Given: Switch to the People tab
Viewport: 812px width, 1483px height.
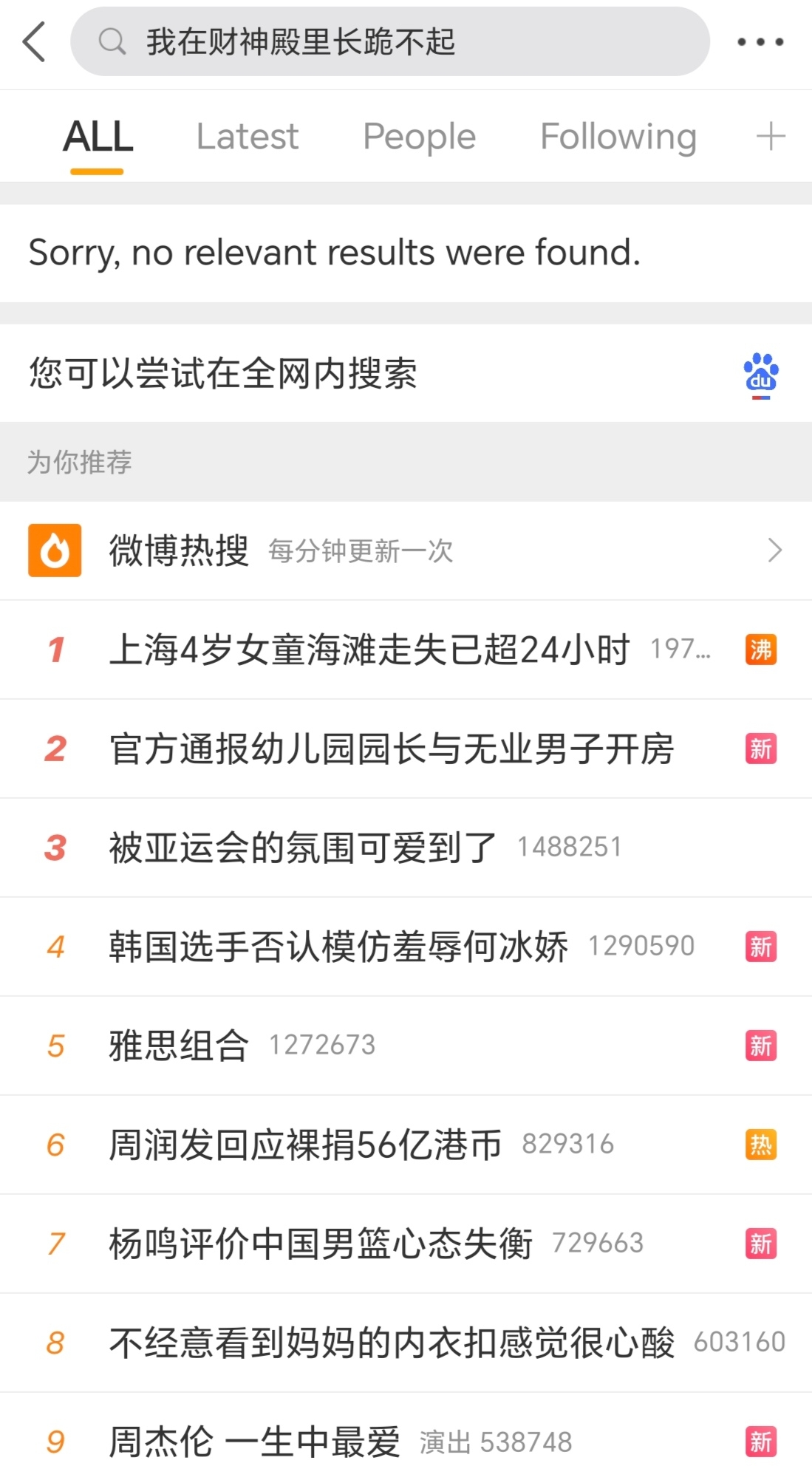Looking at the screenshot, I should pos(419,137).
